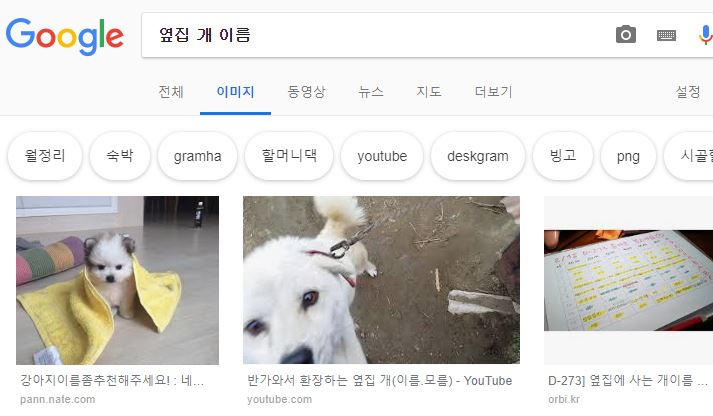Filter images by the youtube chip

[382, 156]
